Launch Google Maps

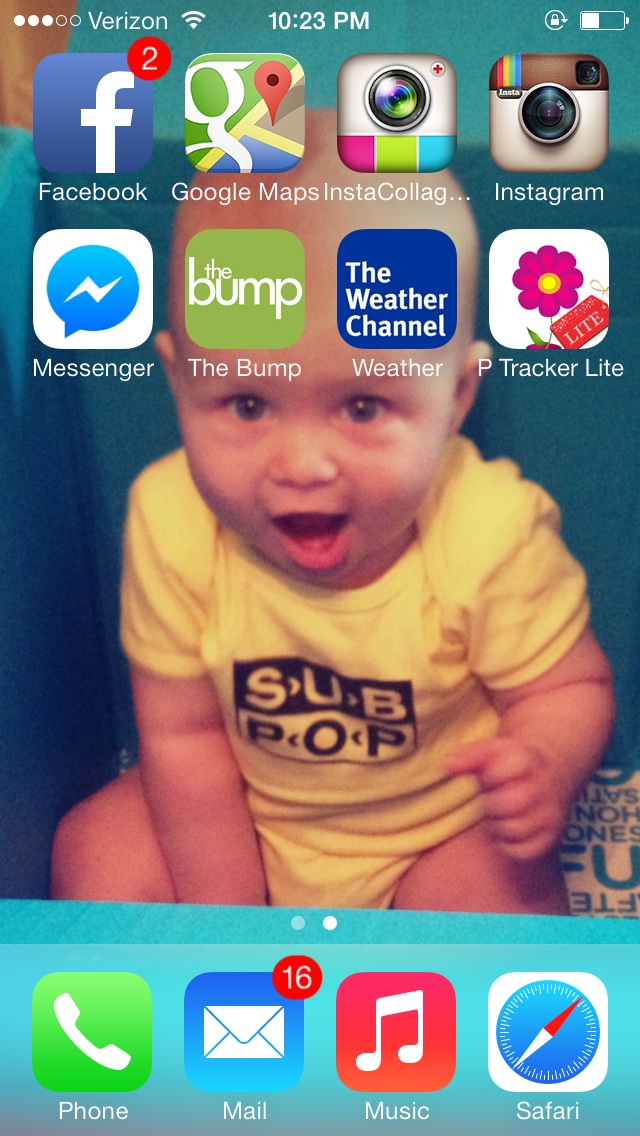(245, 115)
